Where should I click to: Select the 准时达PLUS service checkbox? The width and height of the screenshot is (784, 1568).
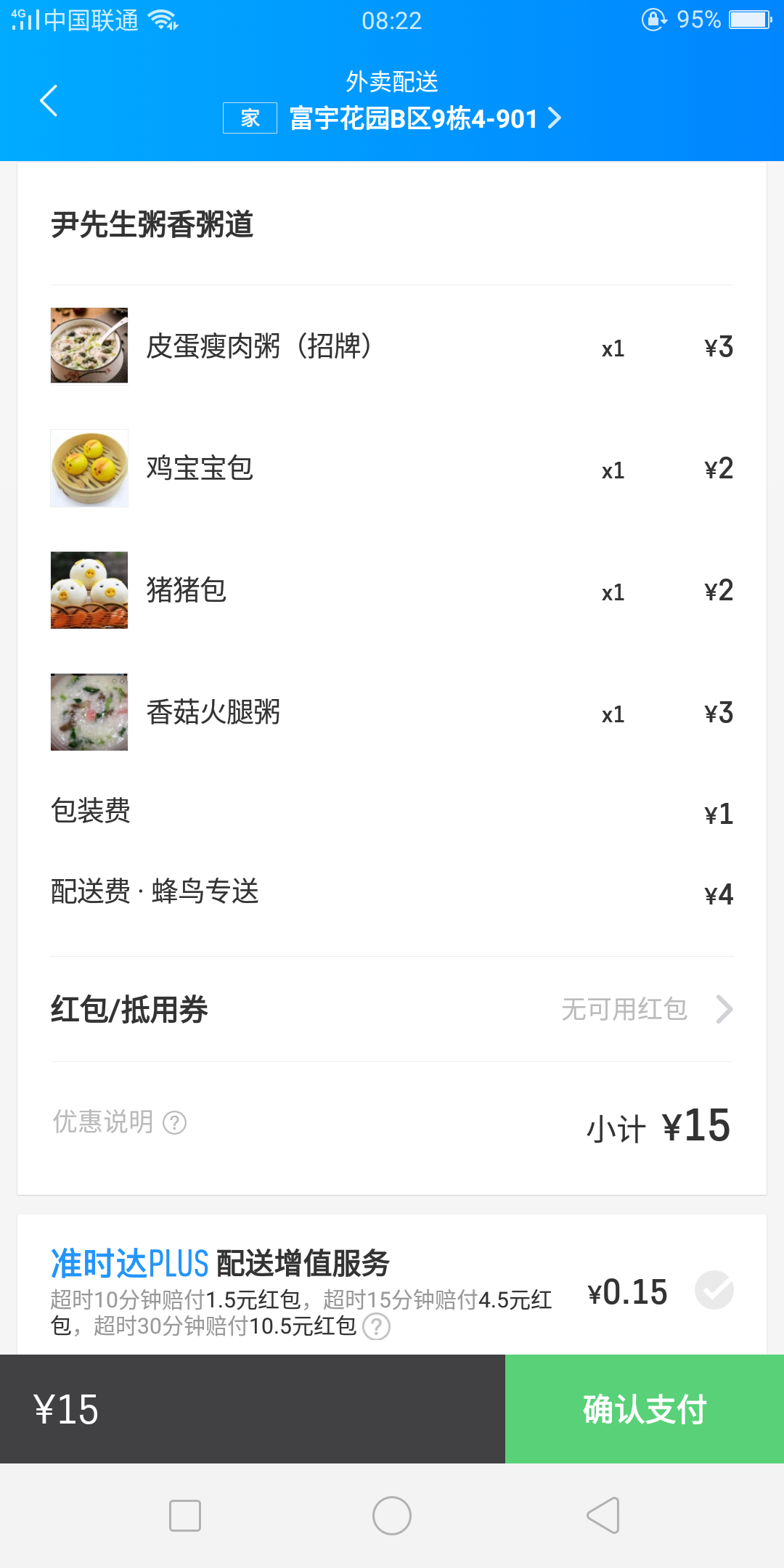[714, 1290]
